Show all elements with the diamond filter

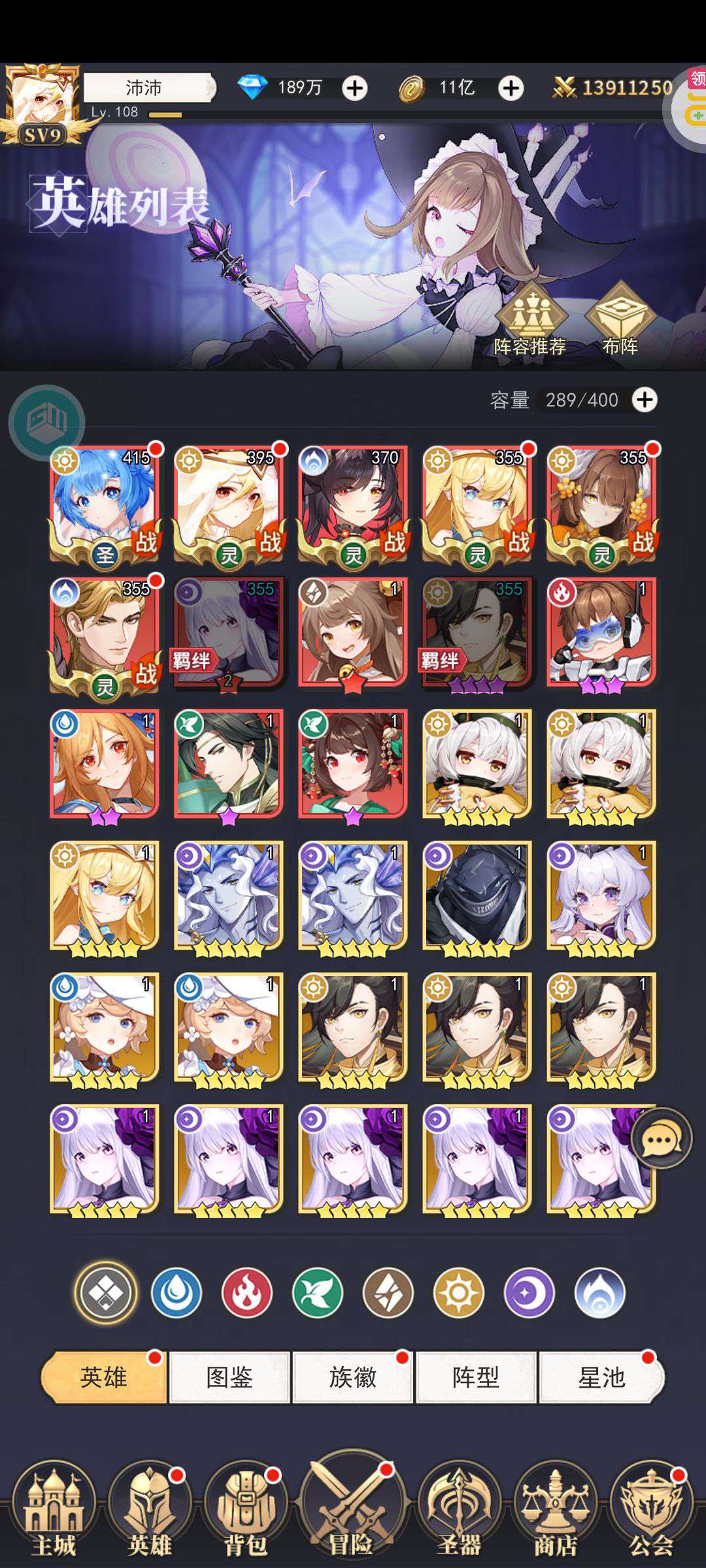[106, 1292]
